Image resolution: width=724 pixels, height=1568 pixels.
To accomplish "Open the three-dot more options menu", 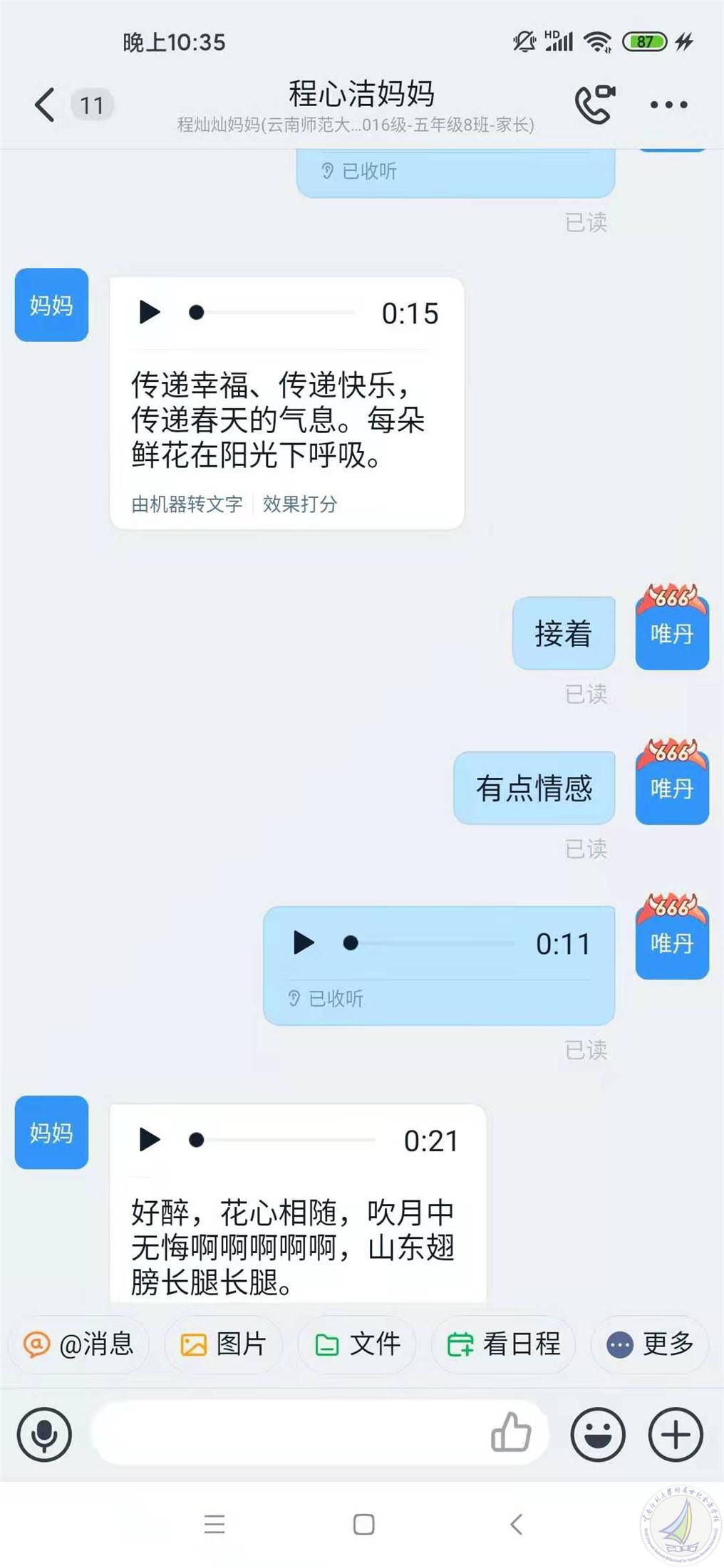I will [668, 105].
